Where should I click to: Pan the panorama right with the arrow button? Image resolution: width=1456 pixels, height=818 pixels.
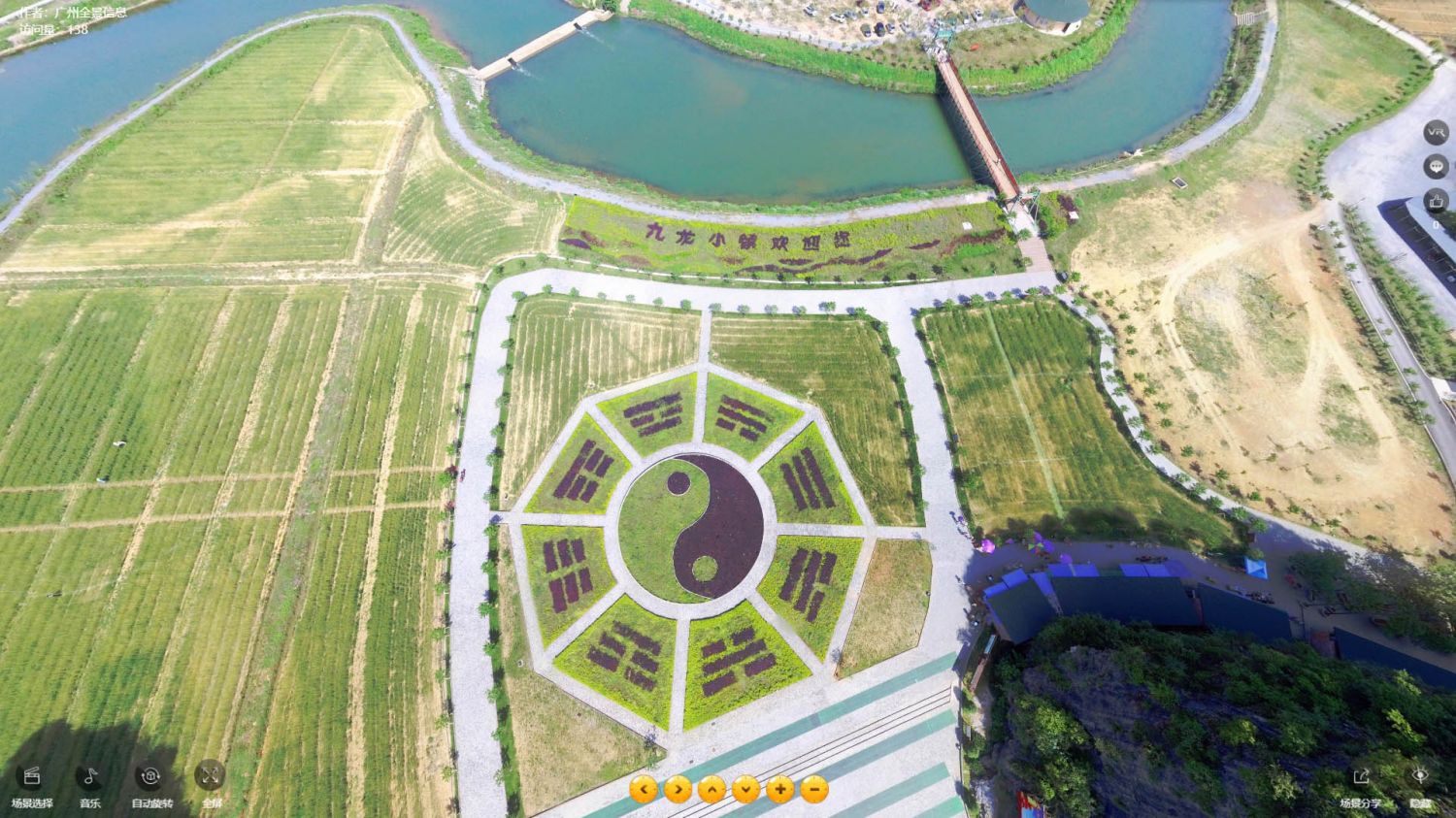click(x=677, y=789)
